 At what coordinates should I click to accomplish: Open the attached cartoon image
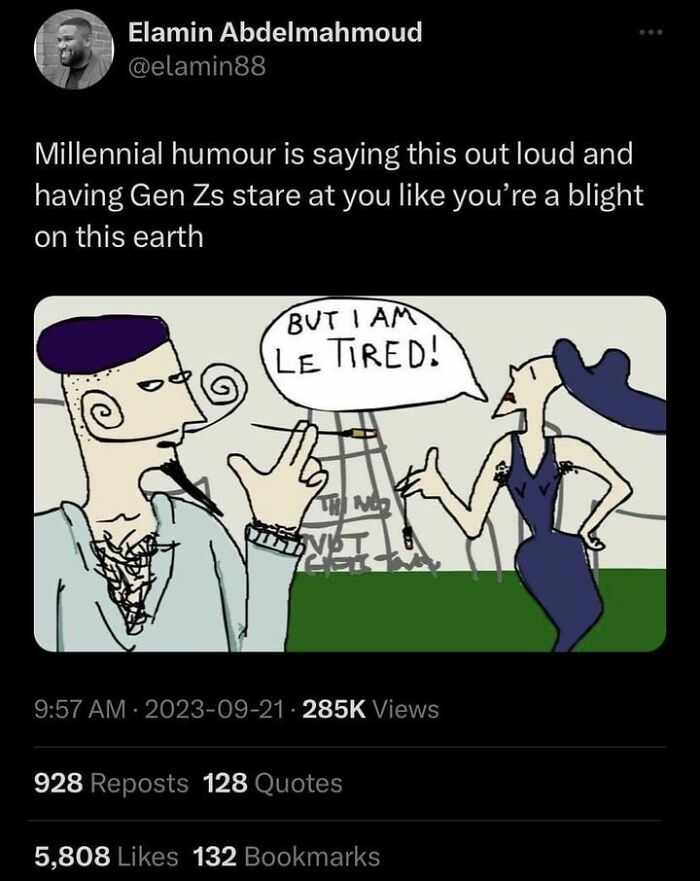(x=350, y=473)
